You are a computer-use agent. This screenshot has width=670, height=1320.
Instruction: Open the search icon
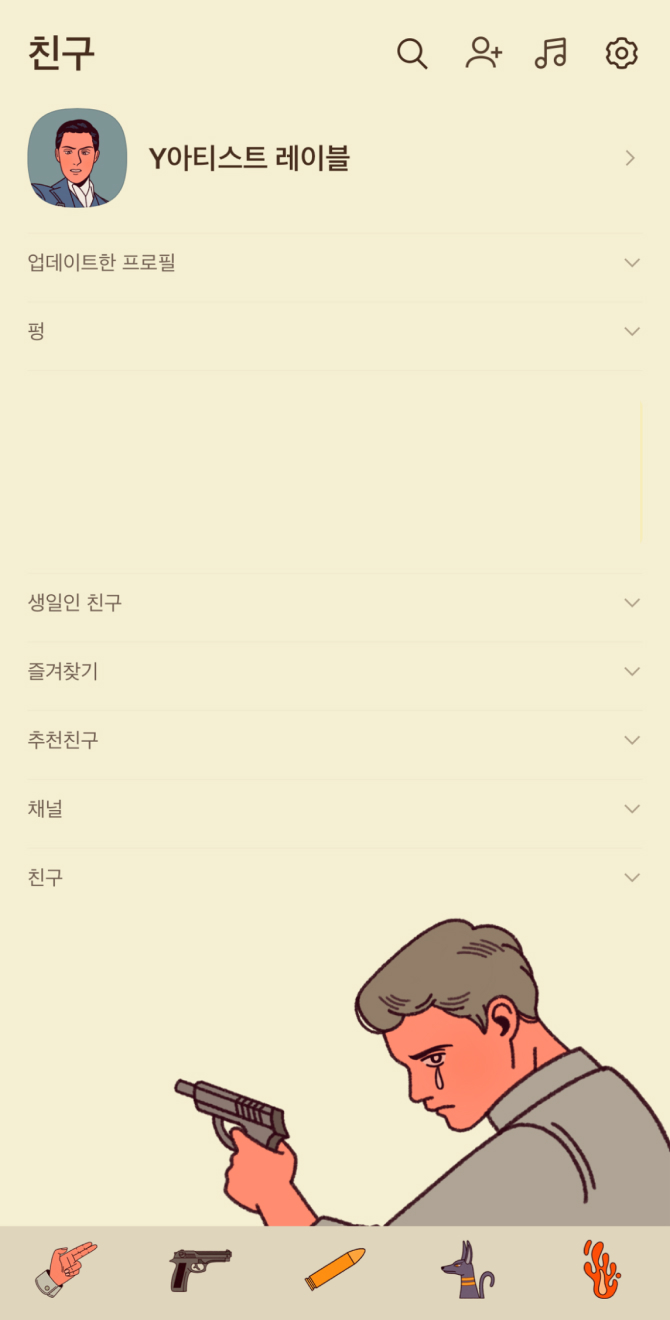(x=412, y=53)
